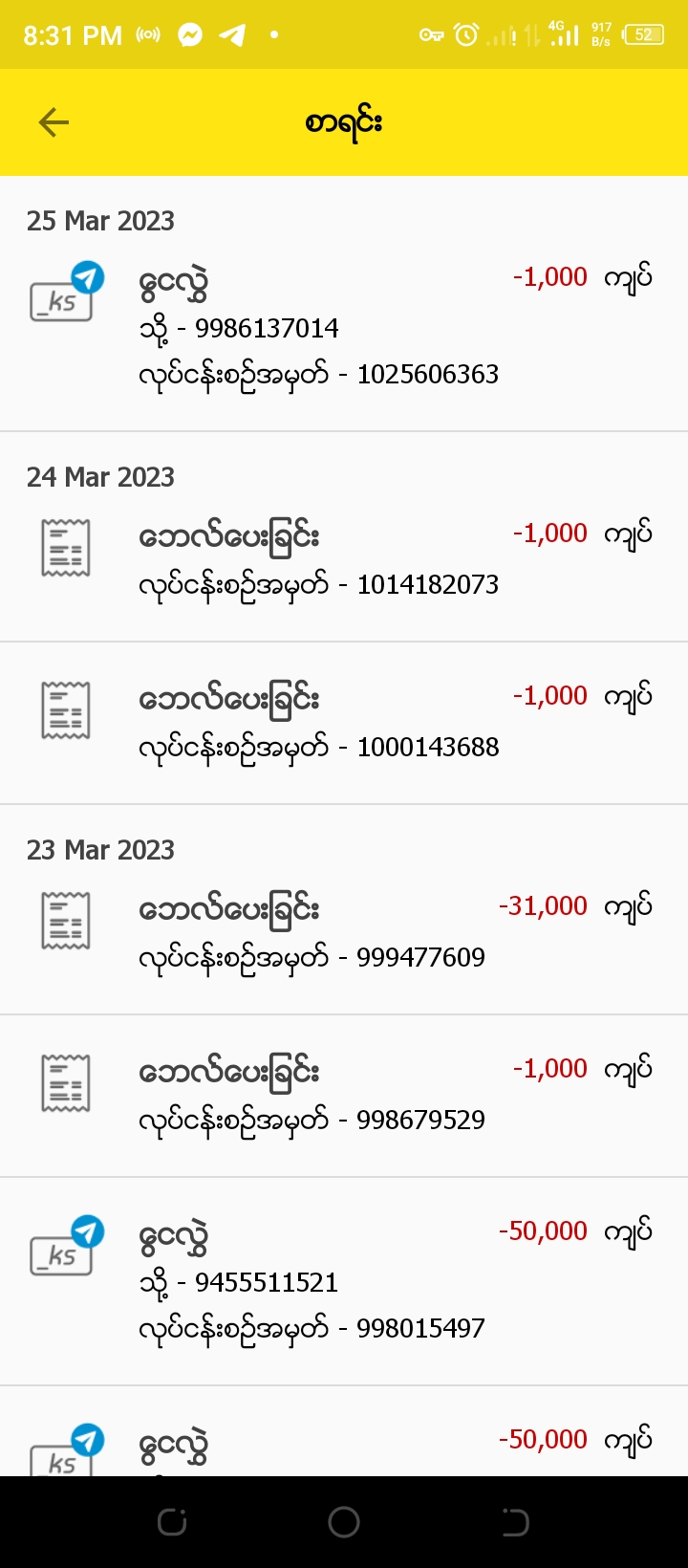Viewport: 688px width, 1568px height.
Task: Open recent apps from navigation bar
Action: point(172,1522)
